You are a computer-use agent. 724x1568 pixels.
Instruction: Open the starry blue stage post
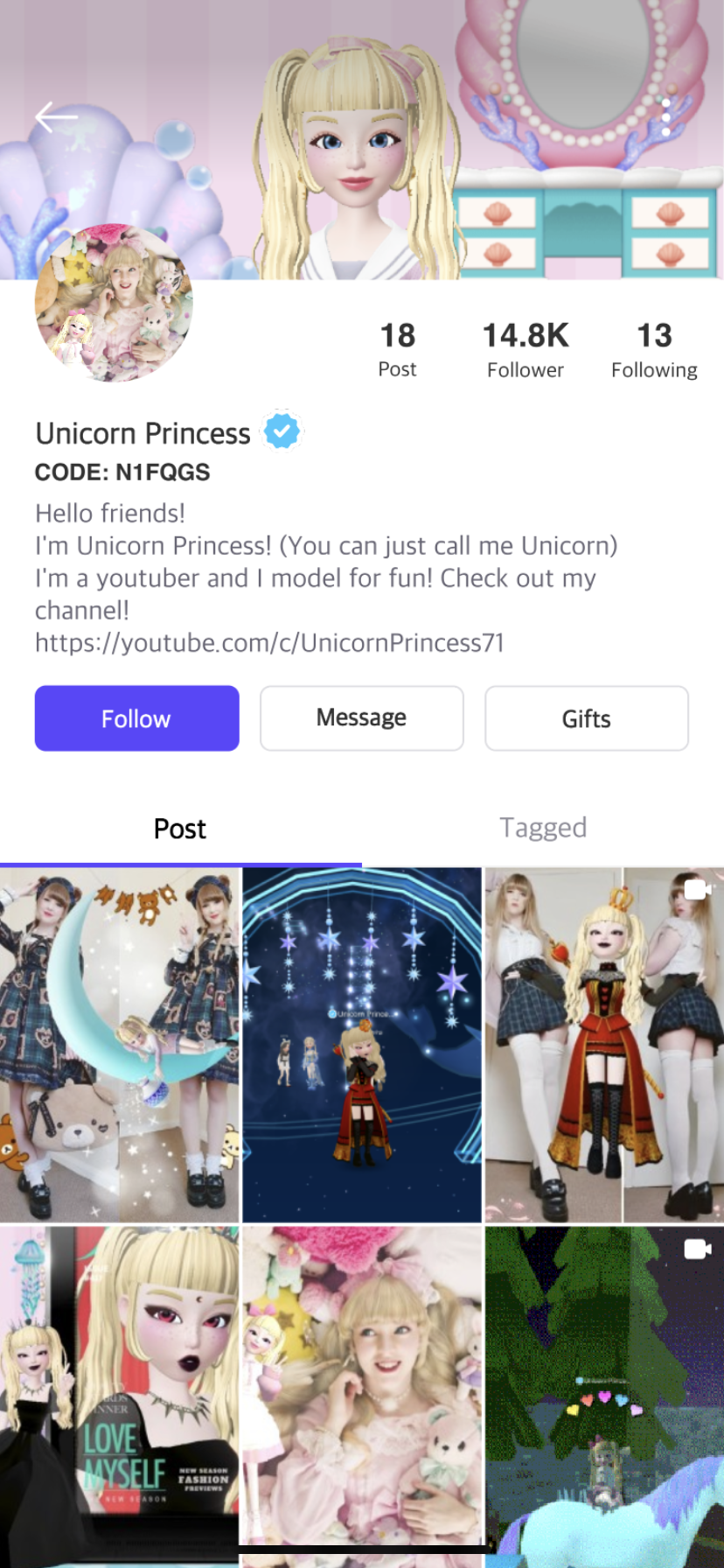pos(361,1045)
